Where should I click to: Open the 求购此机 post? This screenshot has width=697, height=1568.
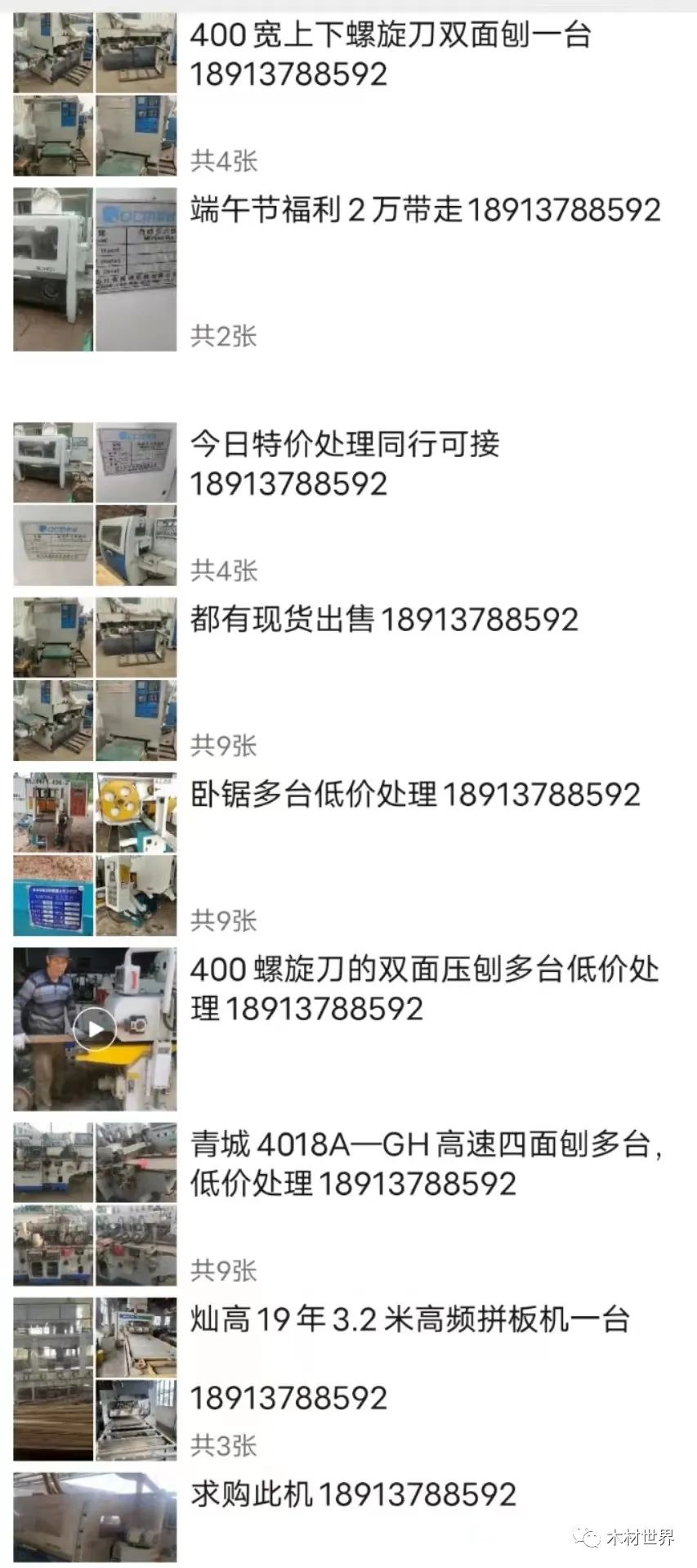click(353, 1494)
